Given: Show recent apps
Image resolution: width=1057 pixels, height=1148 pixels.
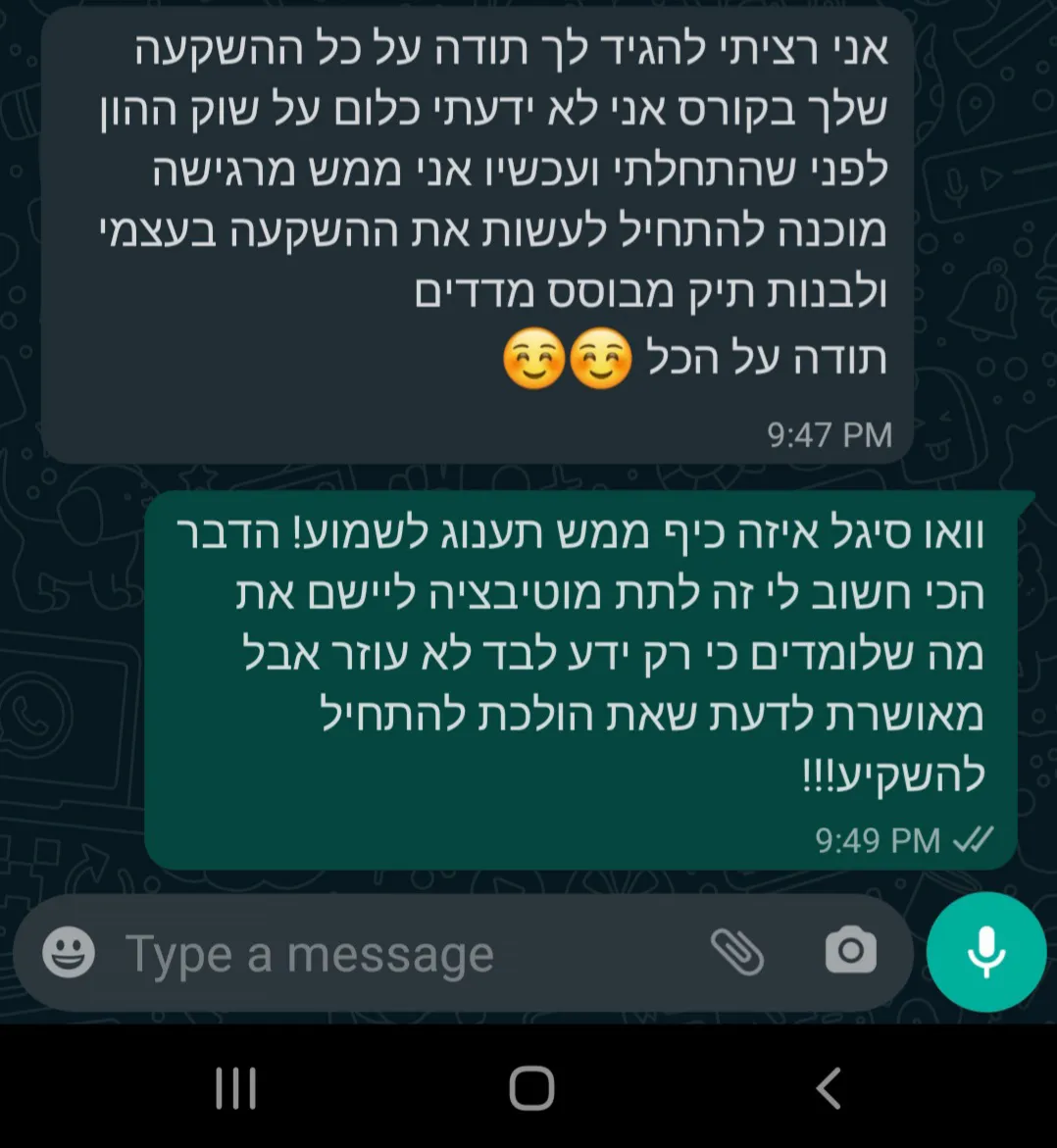Looking at the screenshot, I should 235,1087.
